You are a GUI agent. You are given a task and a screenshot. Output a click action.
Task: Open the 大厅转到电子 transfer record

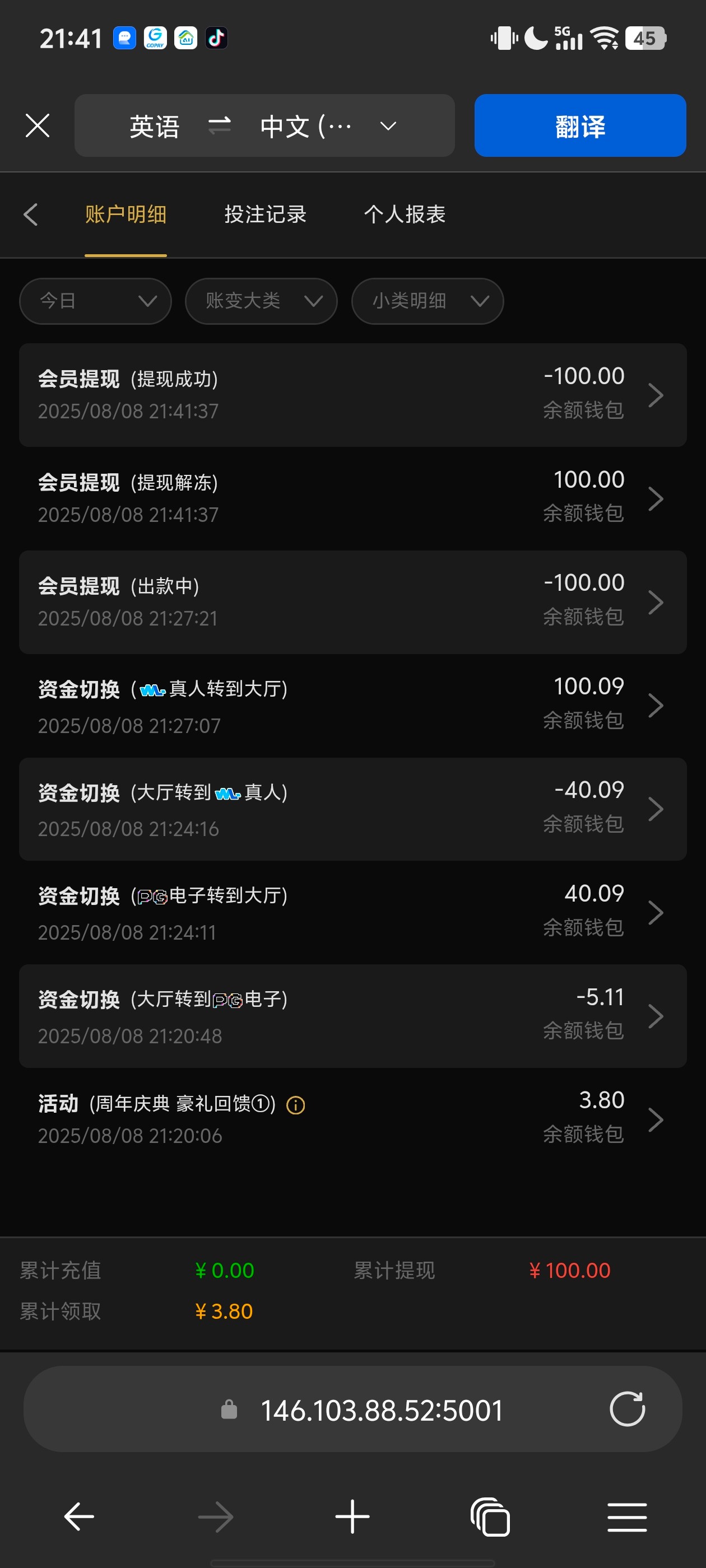point(352,1015)
